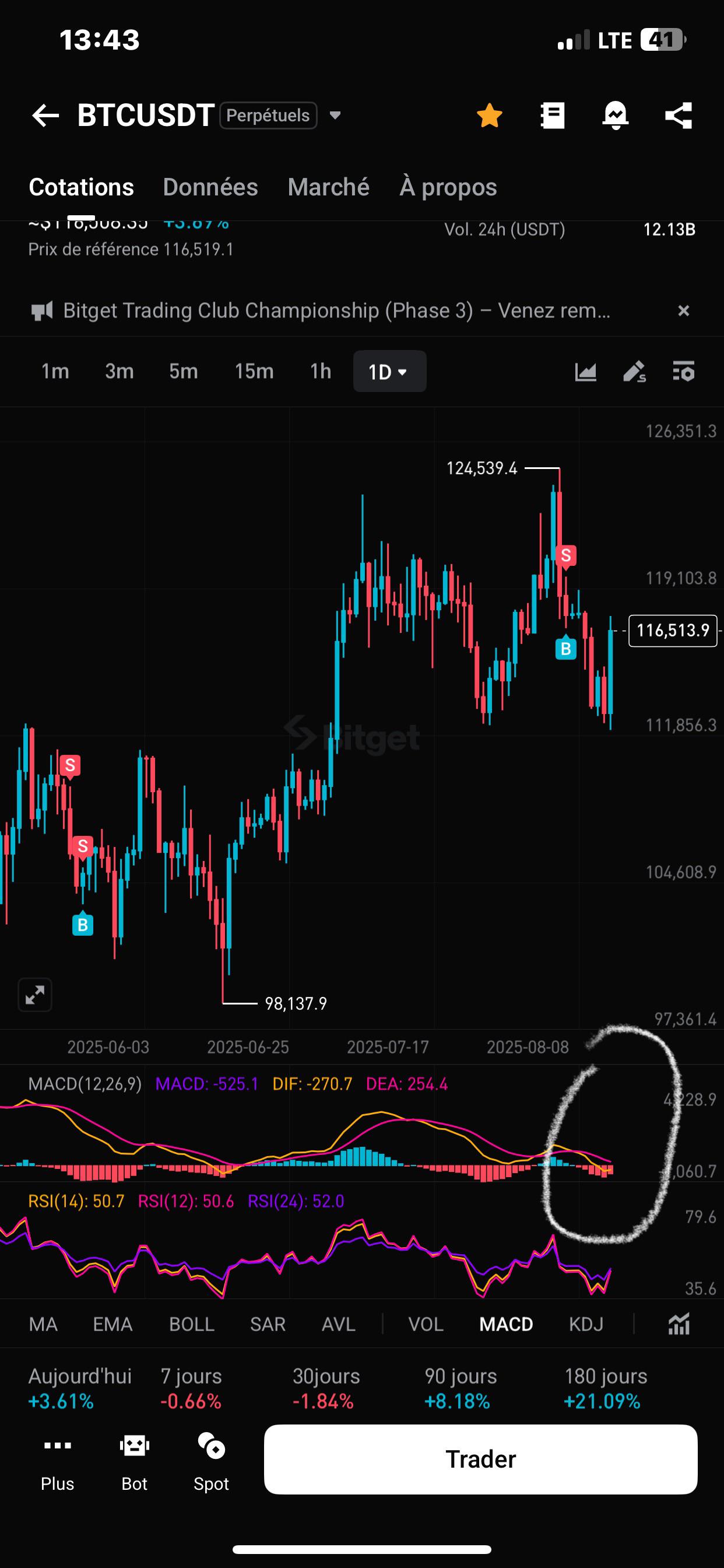
Task: Switch to the Données tab
Action: pos(210,187)
